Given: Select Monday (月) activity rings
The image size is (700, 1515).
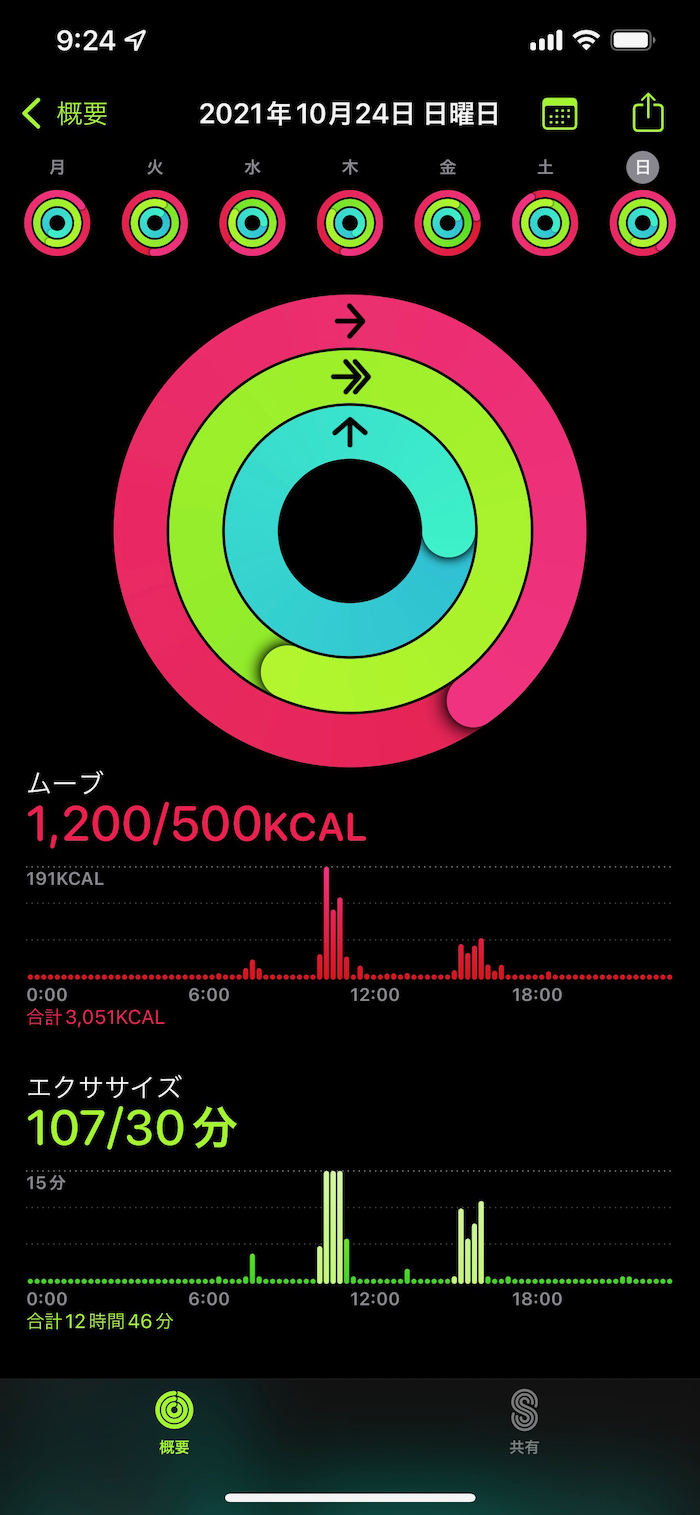Looking at the screenshot, I should 57,223.
